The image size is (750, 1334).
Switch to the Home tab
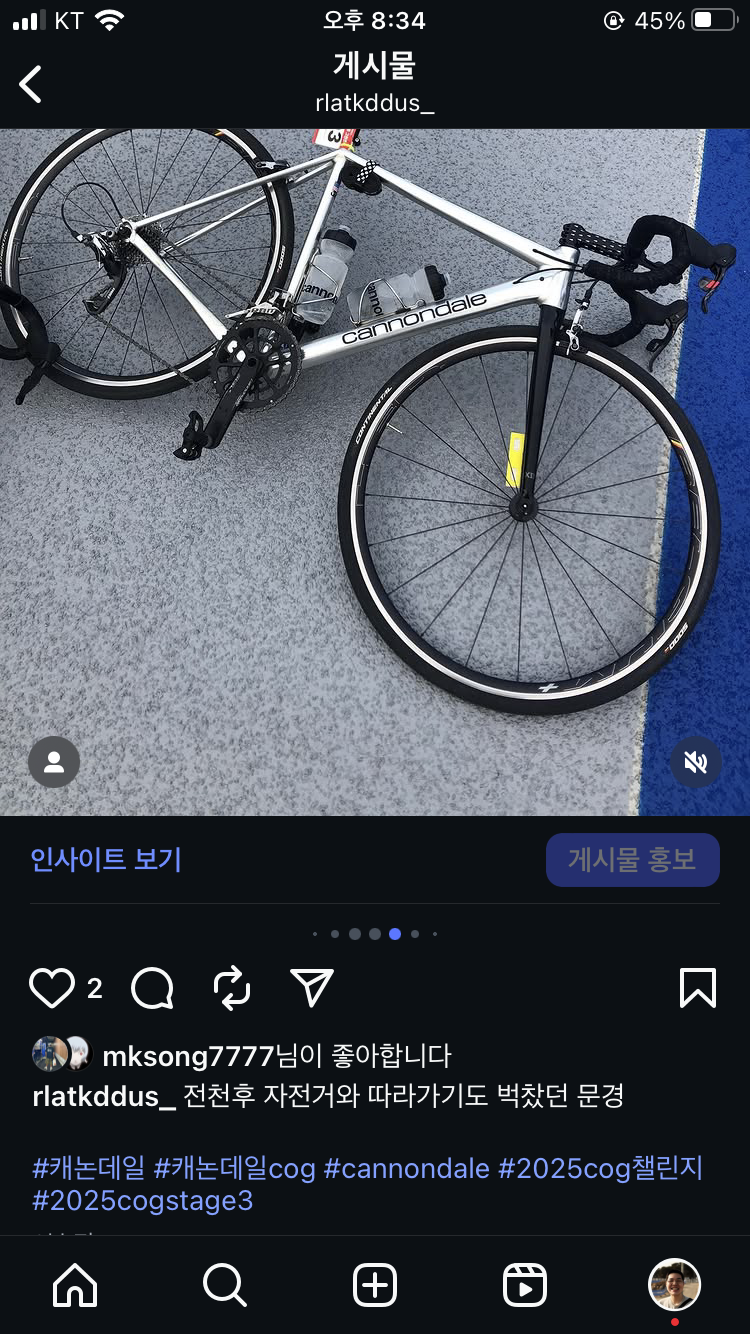[x=75, y=1285]
